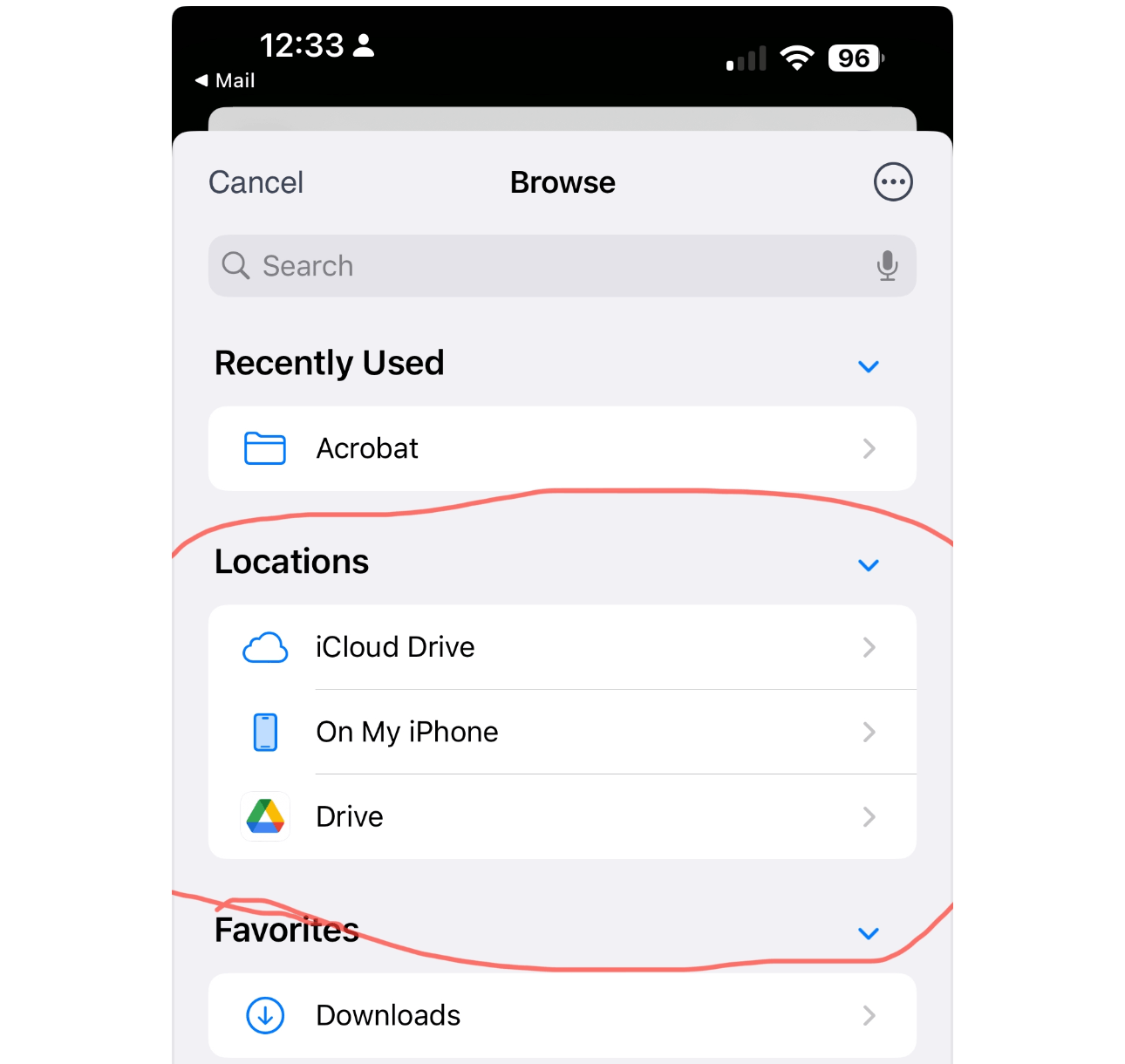Open iCloud Drive
The height and width of the screenshot is (1064, 1125).
coord(562,647)
